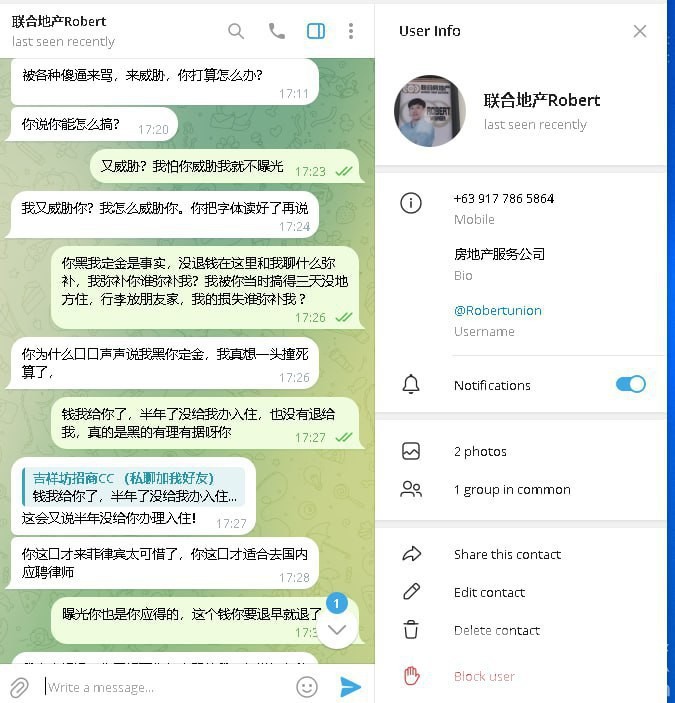Open the contact's profile photo

point(430,110)
